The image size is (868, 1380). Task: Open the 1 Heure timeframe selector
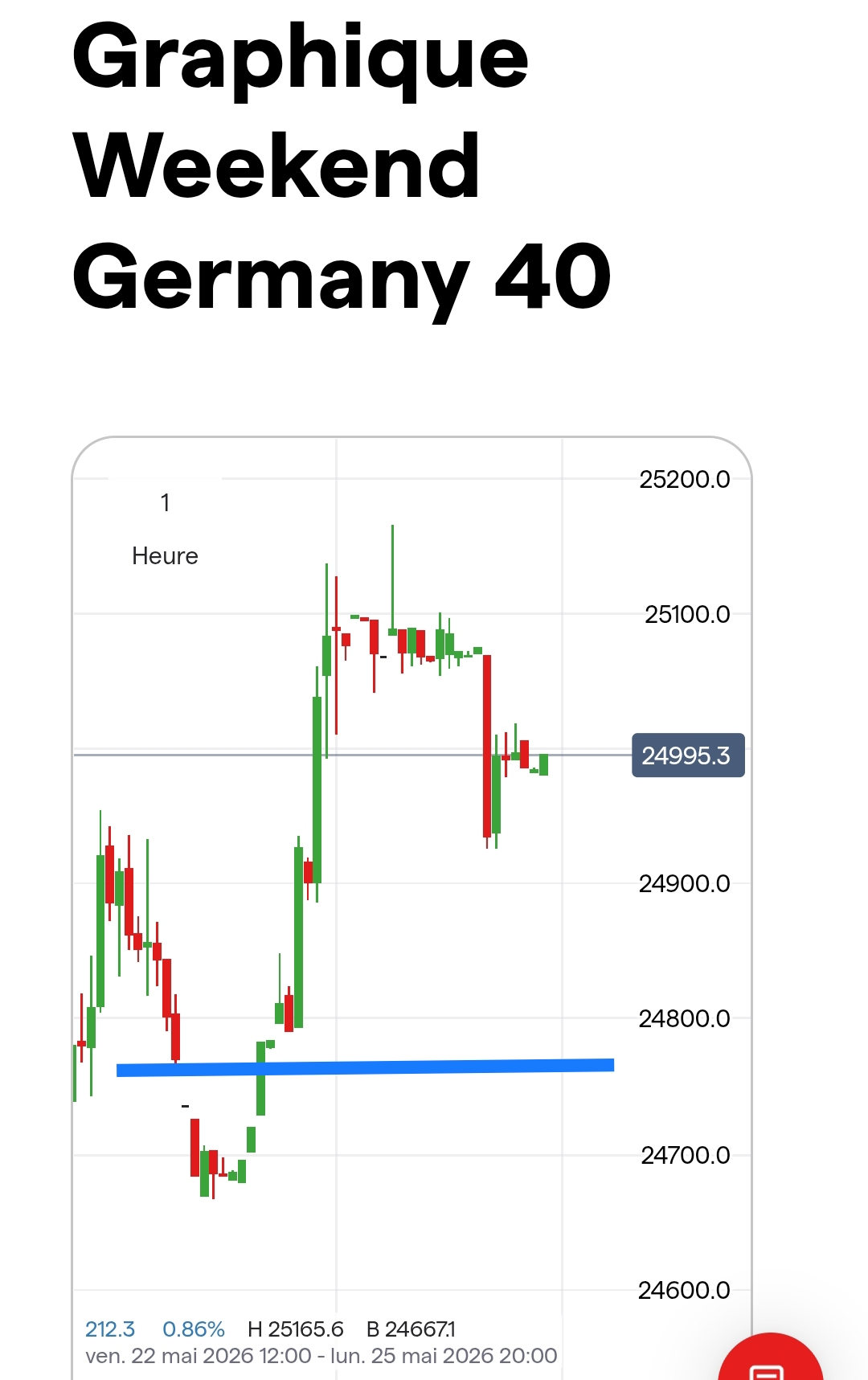point(165,529)
